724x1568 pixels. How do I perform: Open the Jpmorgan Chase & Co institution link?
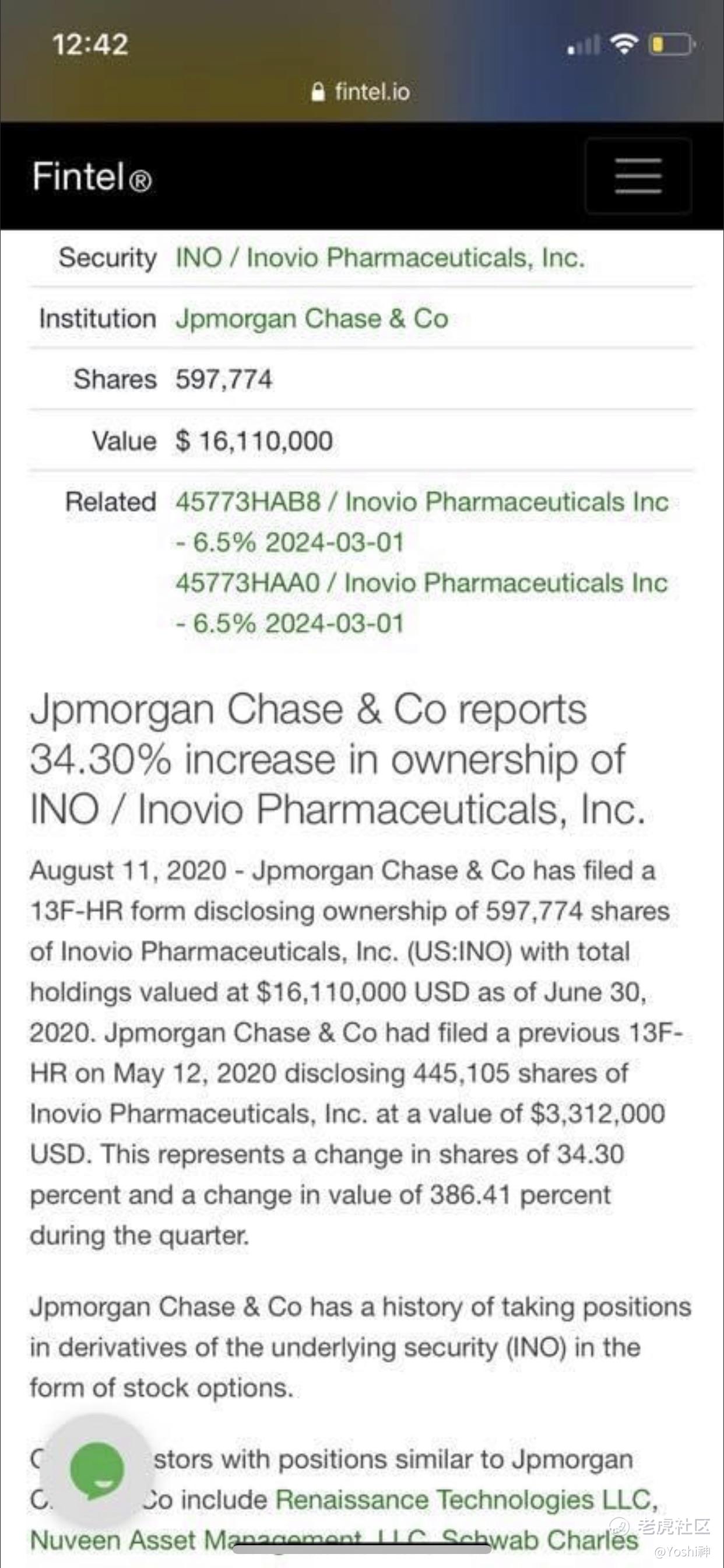click(312, 318)
